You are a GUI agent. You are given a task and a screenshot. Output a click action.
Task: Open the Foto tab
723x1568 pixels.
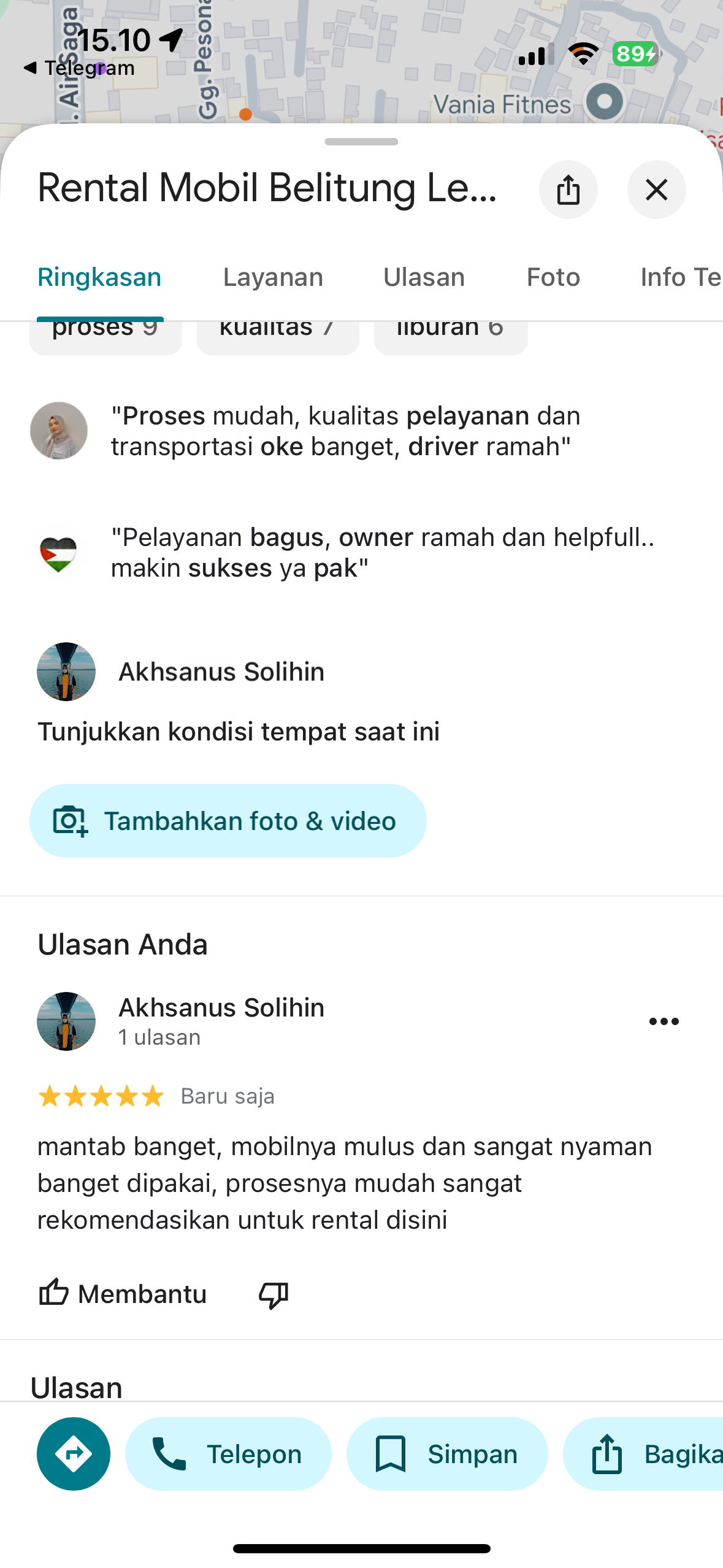(553, 277)
